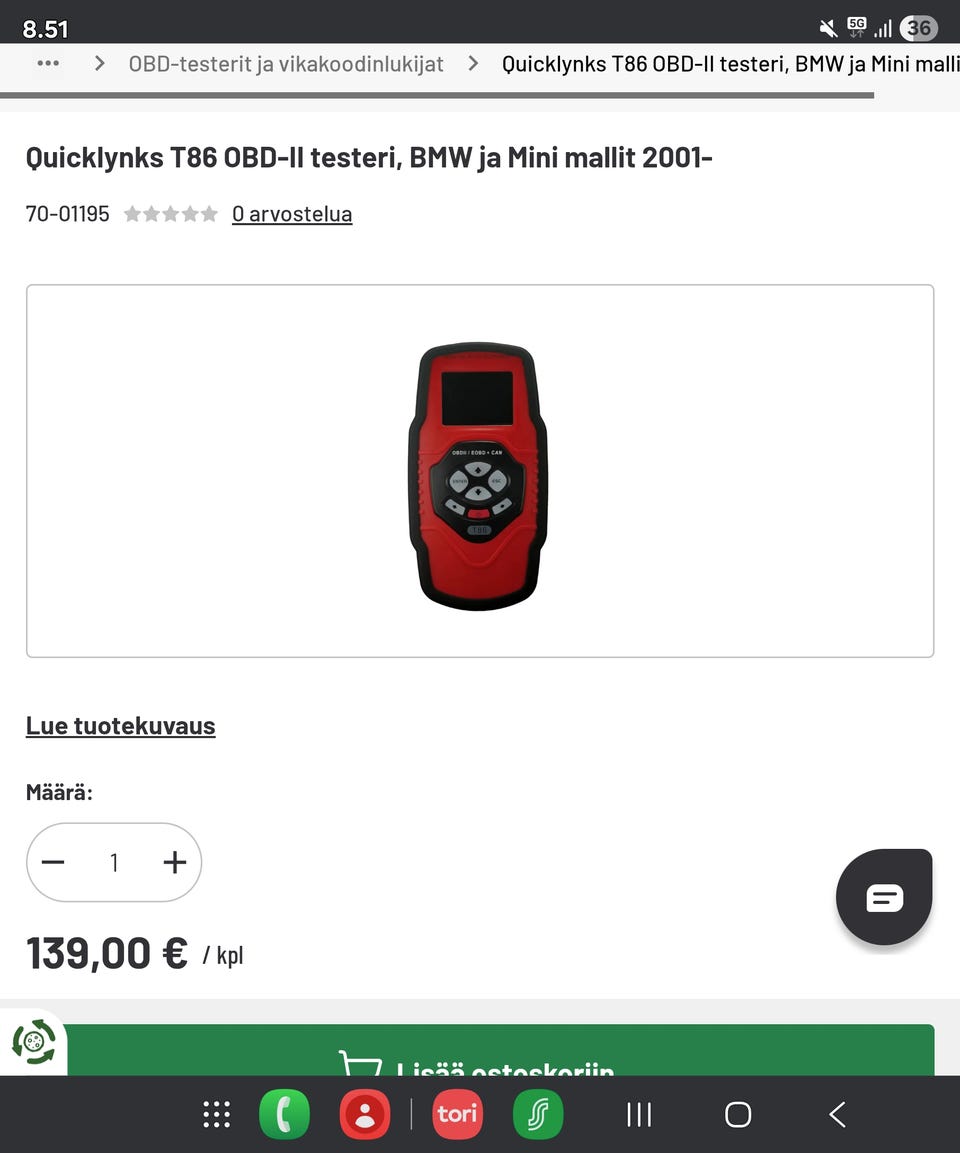
Task: Open OBD-testerit ja vikakoodinlukijat breadcrumb
Action: point(286,64)
